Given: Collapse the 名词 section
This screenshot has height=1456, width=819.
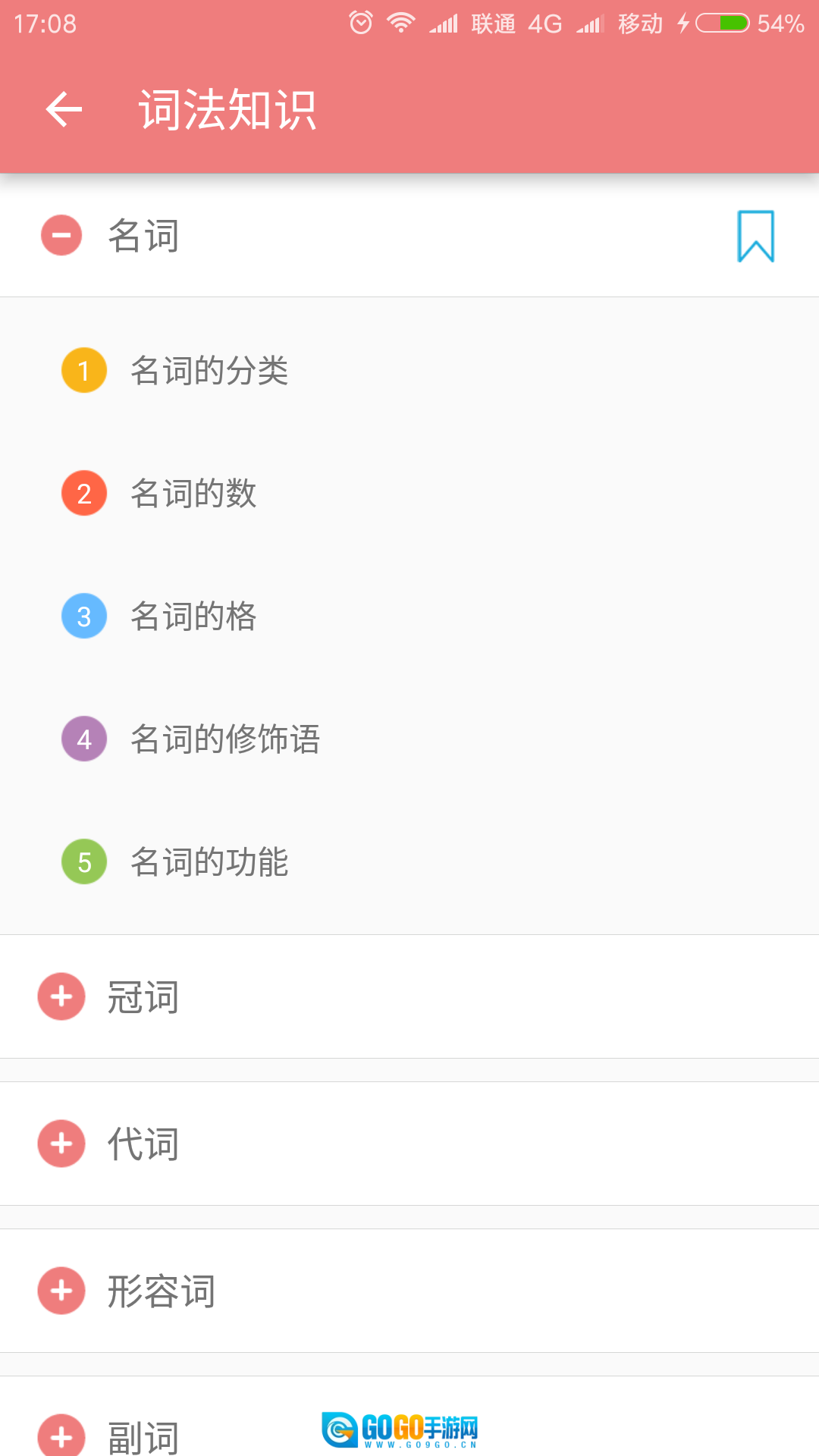Looking at the screenshot, I should pyautogui.click(x=61, y=235).
